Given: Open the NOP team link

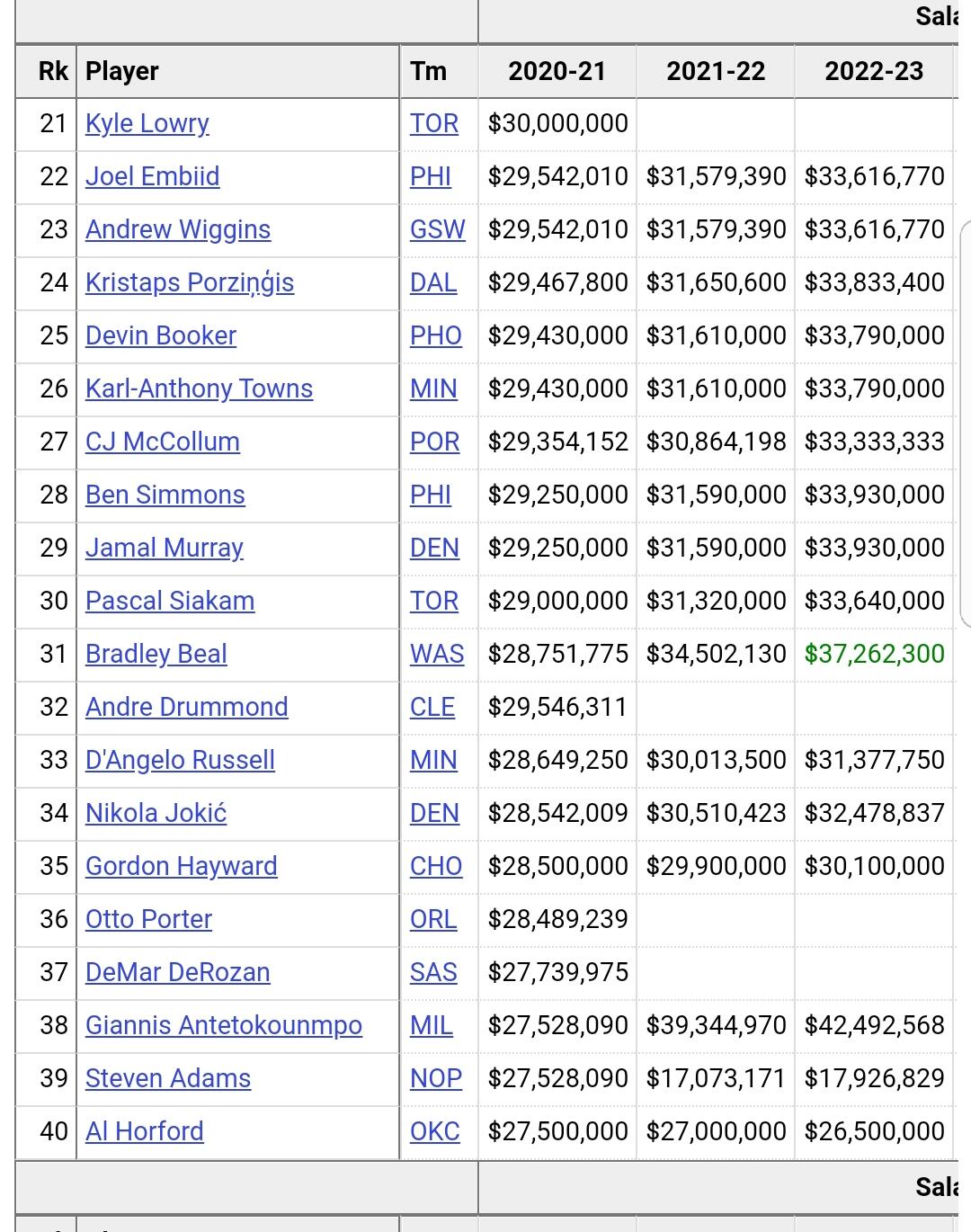Looking at the screenshot, I should pyautogui.click(x=436, y=1078).
